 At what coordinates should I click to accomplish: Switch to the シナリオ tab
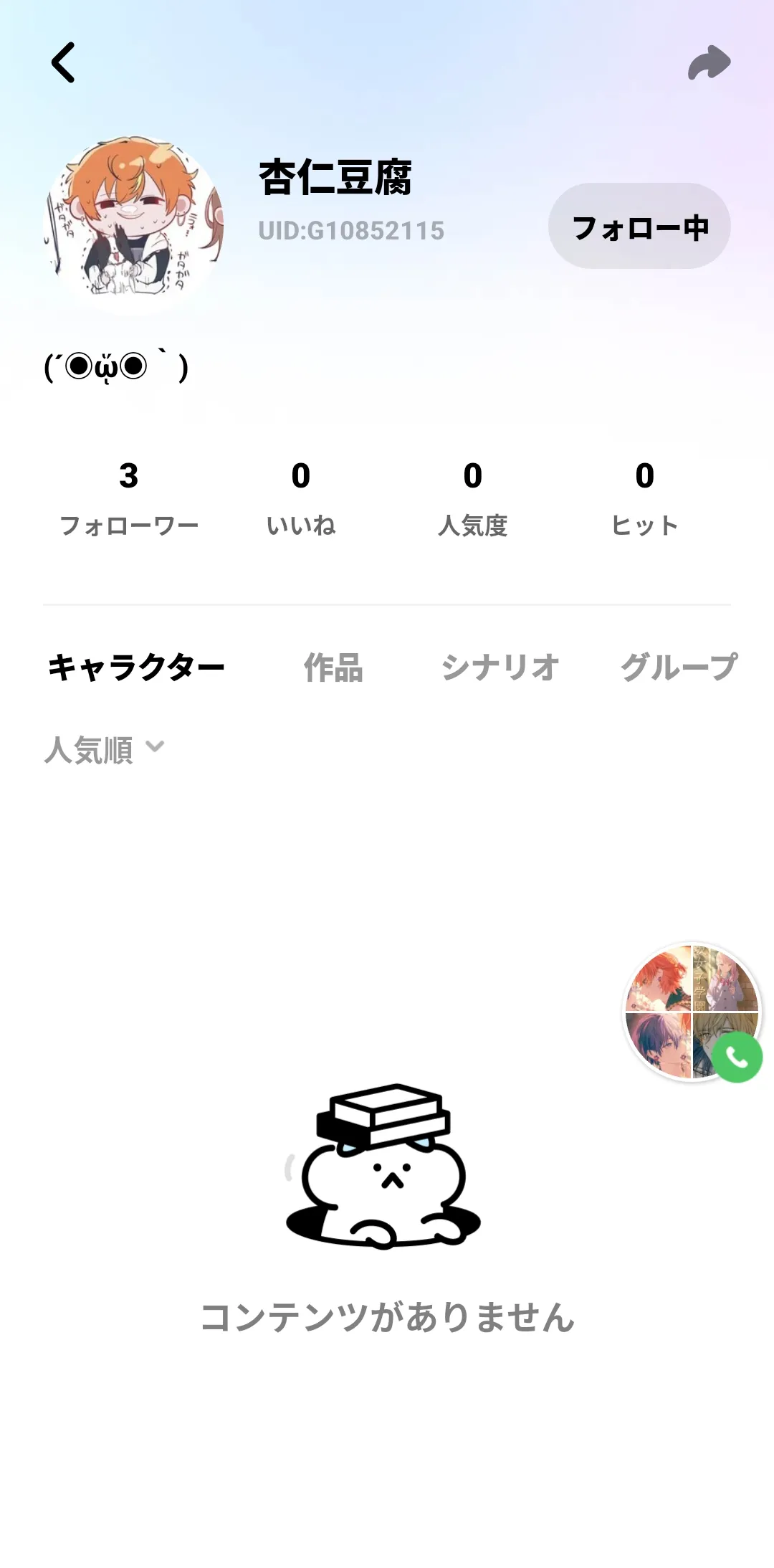coord(500,667)
